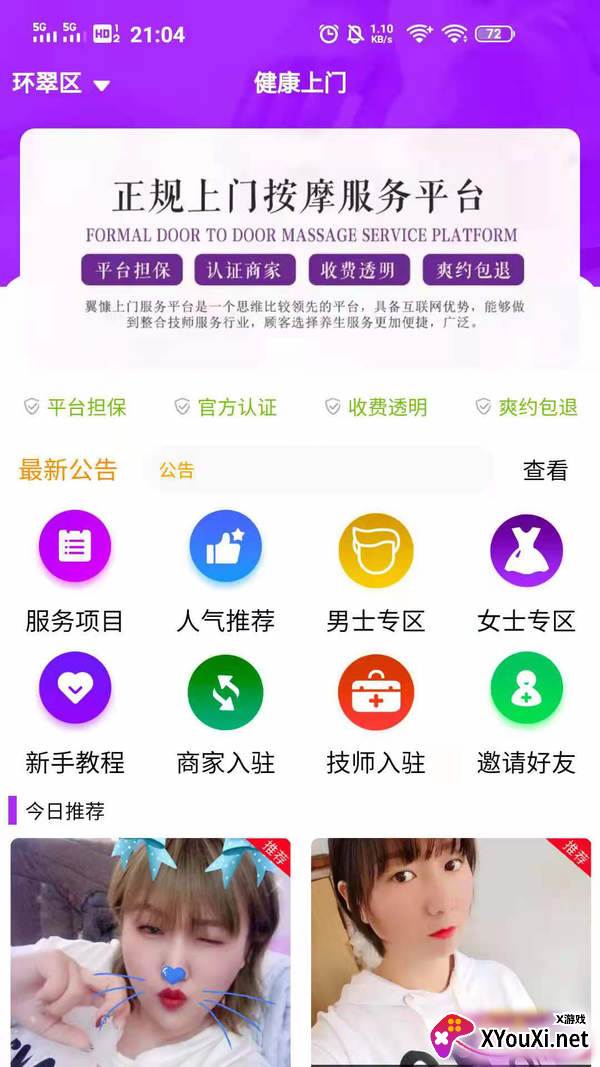The image size is (600, 1067).
Task: Open 邀请好友 invite page
Action: pyautogui.click(x=526, y=714)
